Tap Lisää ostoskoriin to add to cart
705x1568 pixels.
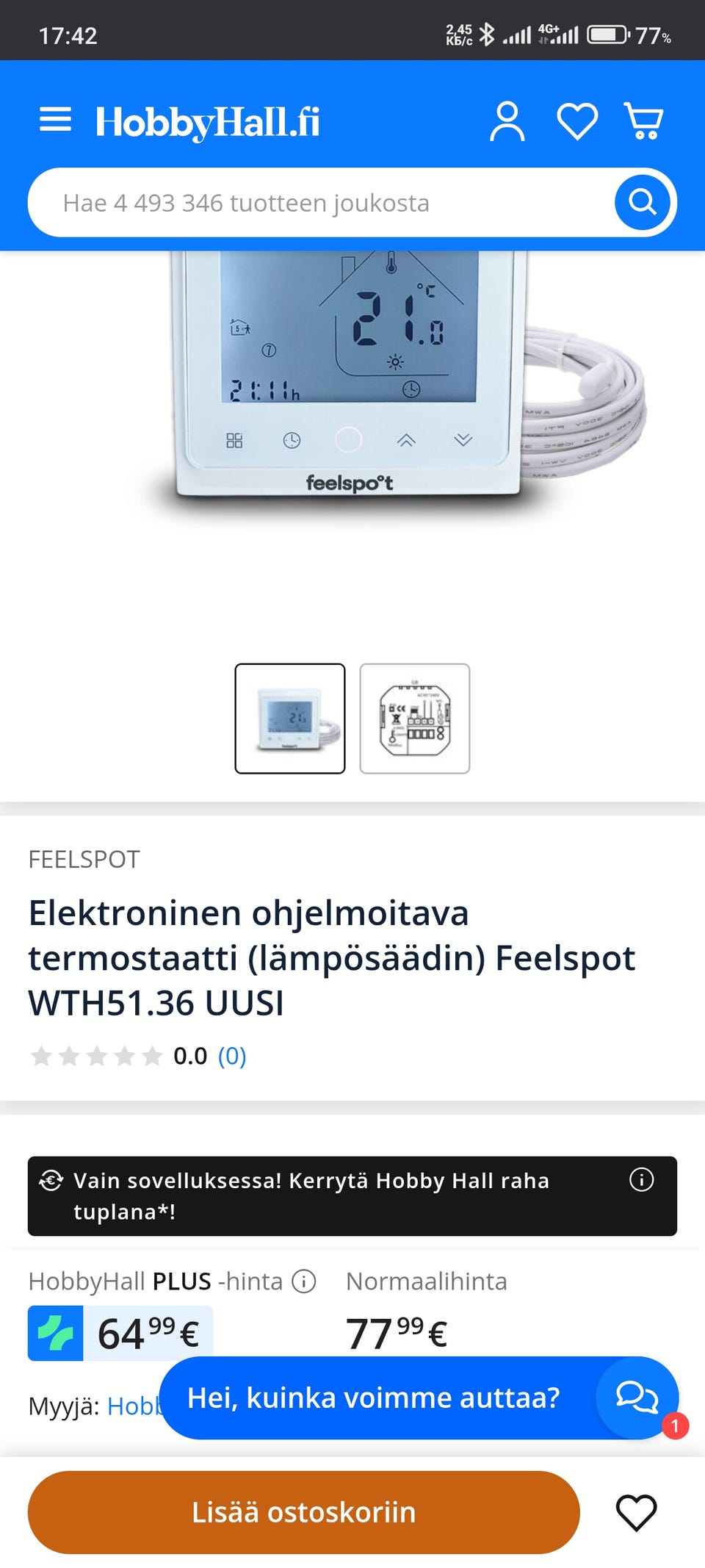click(x=303, y=1512)
